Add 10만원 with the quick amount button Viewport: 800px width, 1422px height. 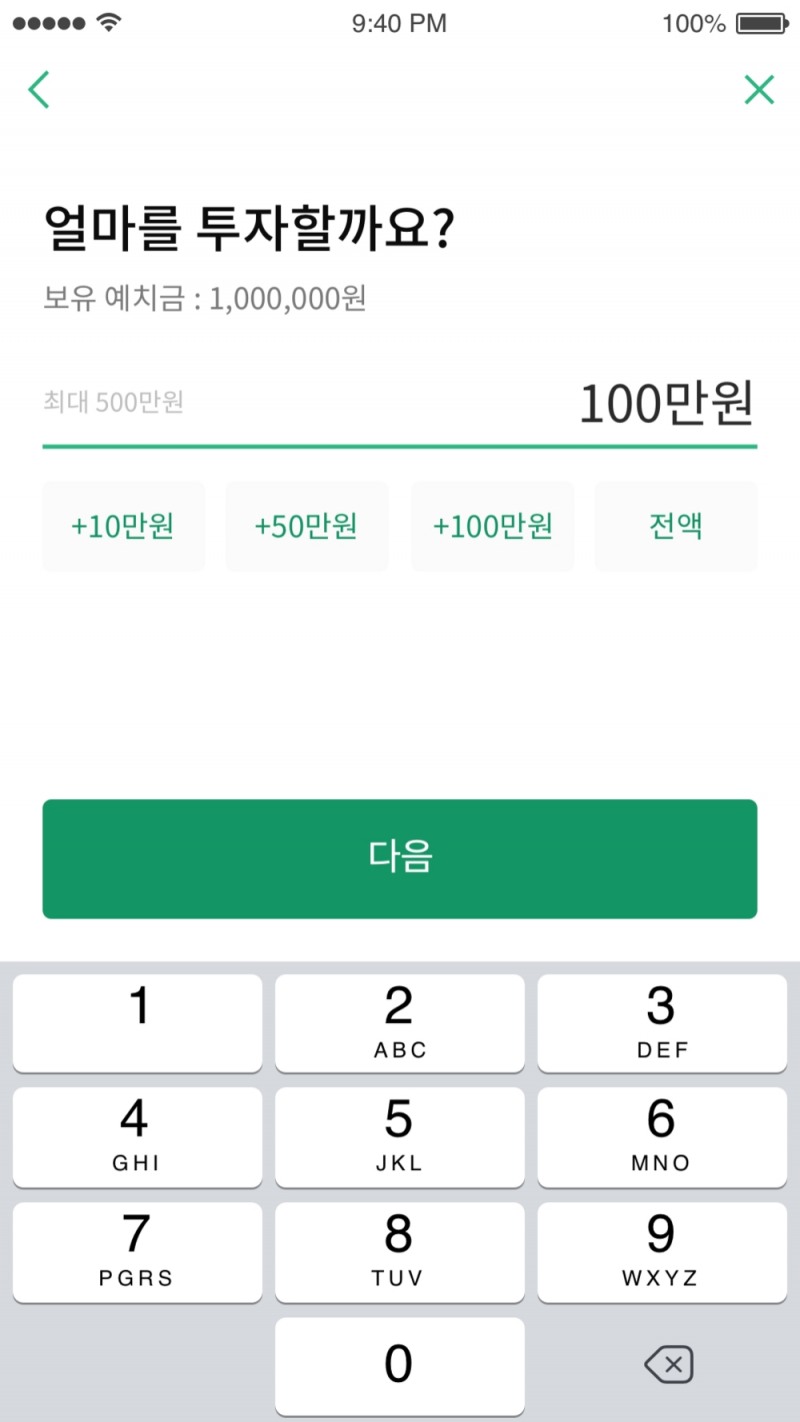pos(124,527)
